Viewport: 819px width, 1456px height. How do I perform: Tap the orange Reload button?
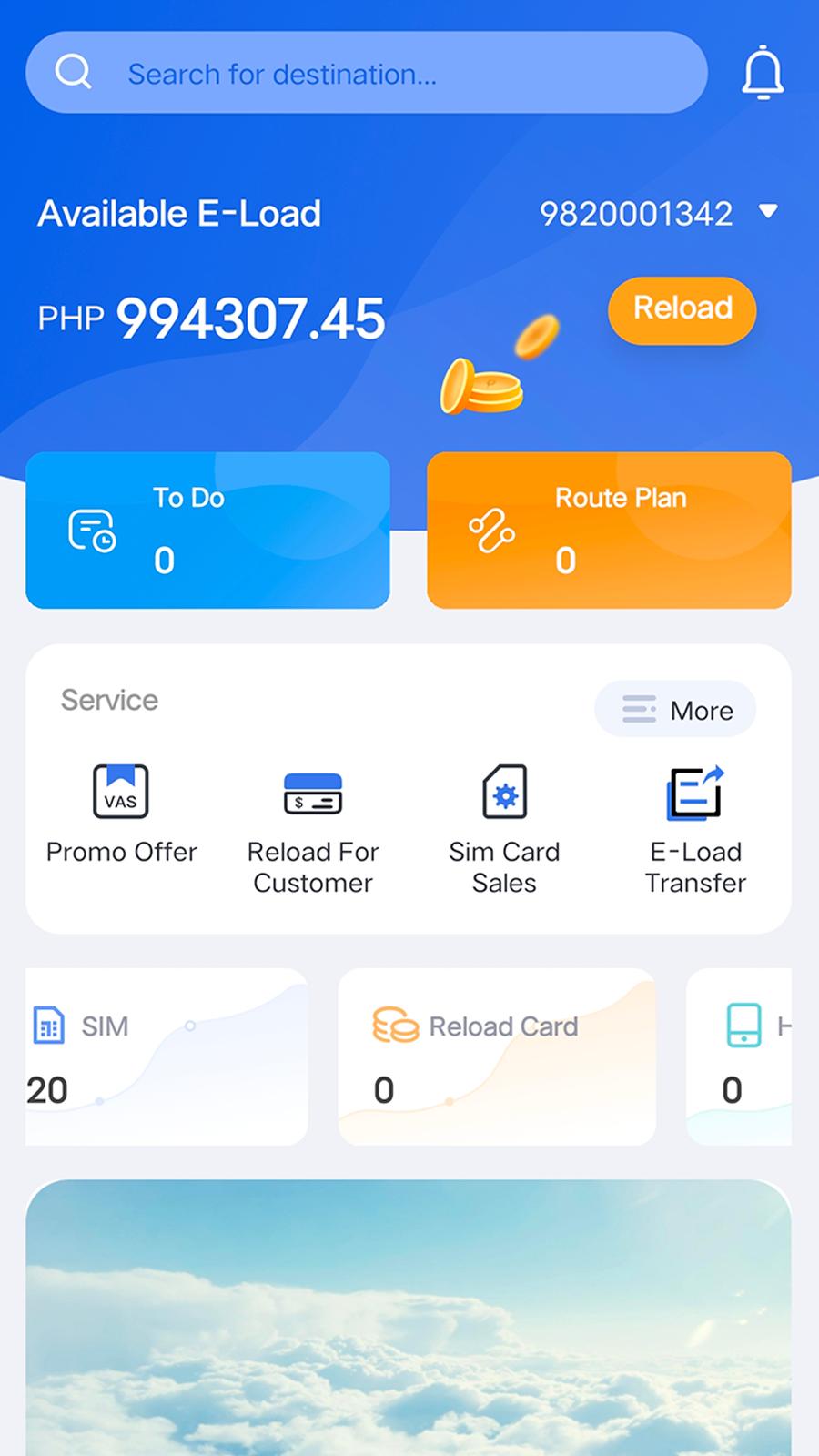[x=682, y=309]
